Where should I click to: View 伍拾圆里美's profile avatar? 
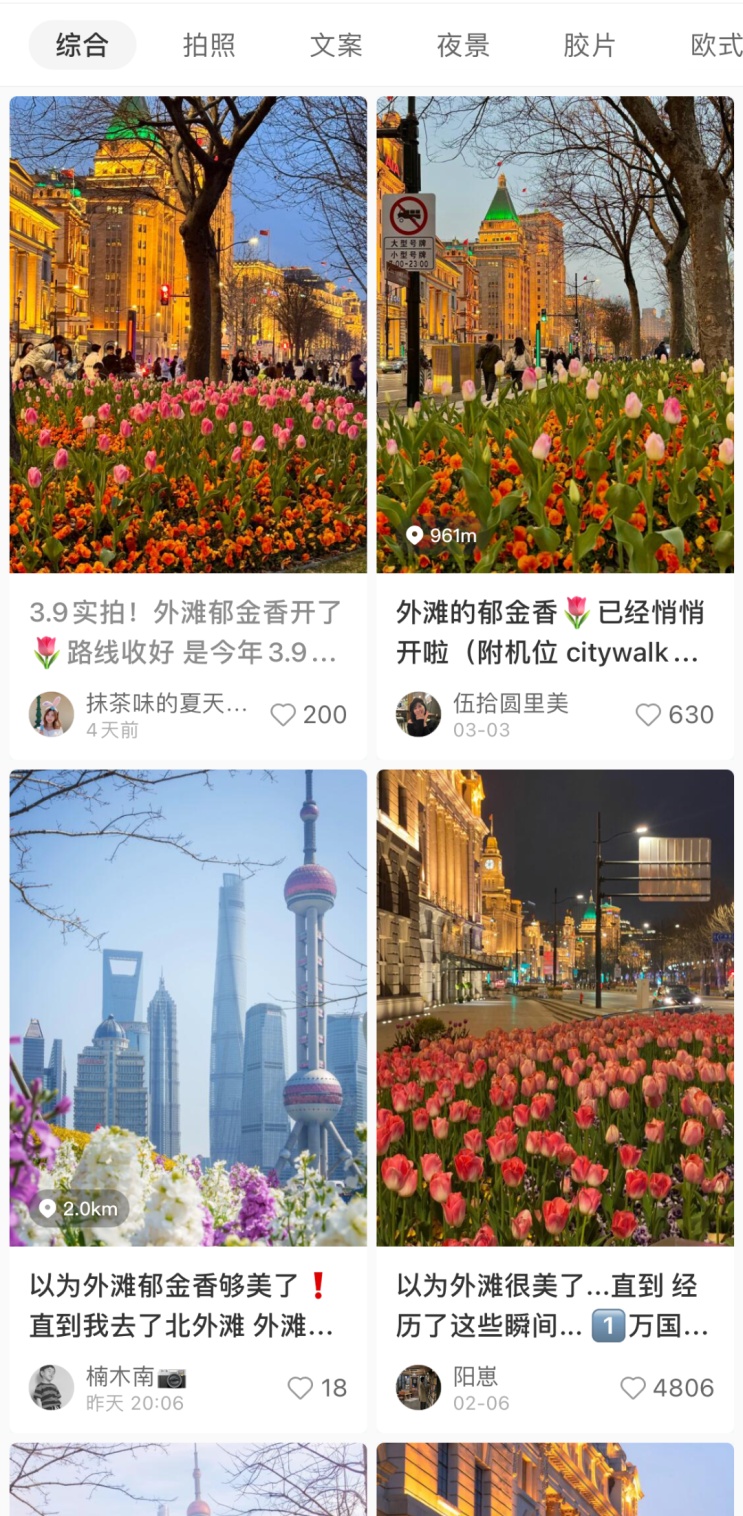tap(418, 714)
